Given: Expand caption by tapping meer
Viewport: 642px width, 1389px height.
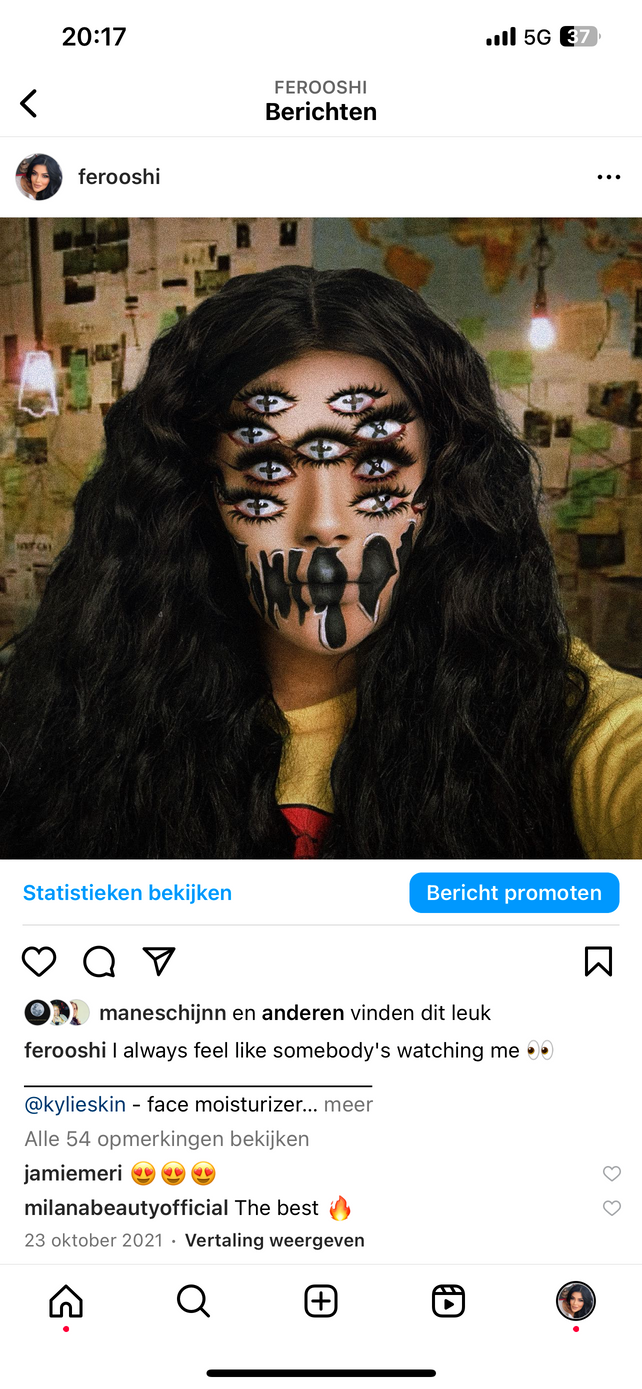Looking at the screenshot, I should [348, 1105].
